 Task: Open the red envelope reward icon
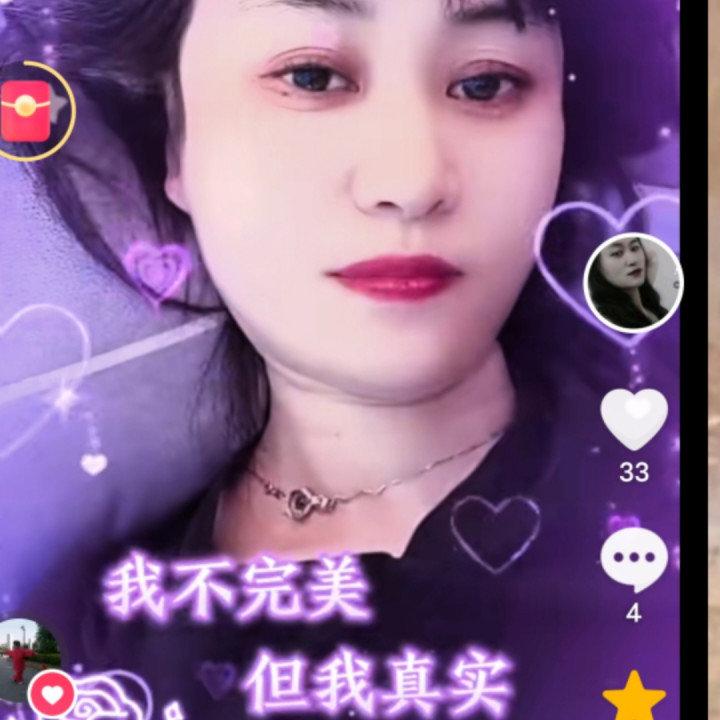27,111
